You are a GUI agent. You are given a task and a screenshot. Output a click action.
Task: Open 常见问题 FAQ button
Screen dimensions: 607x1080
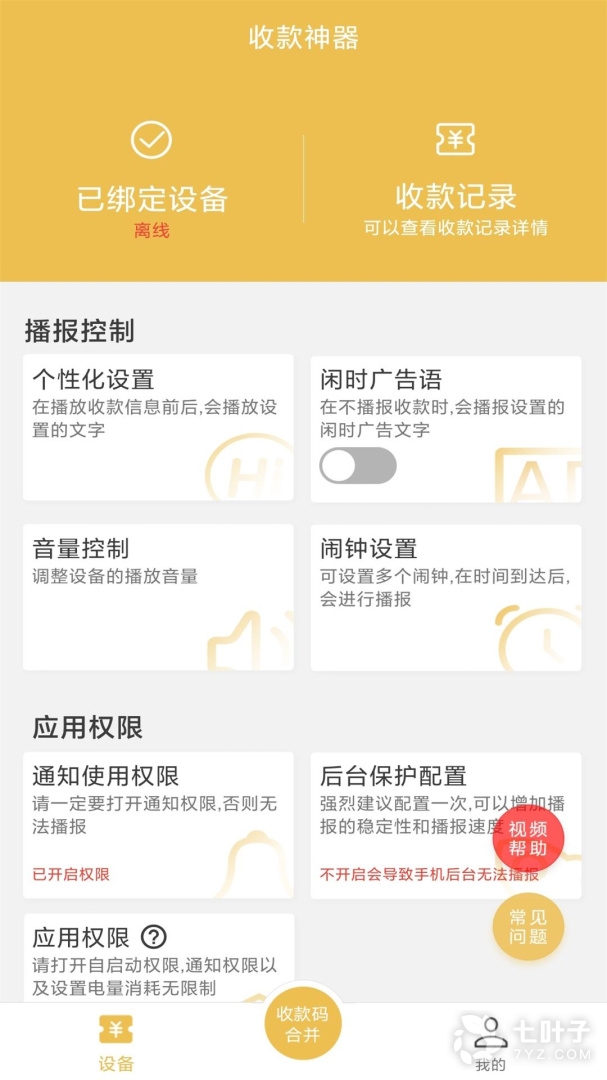(x=528, y=927)
